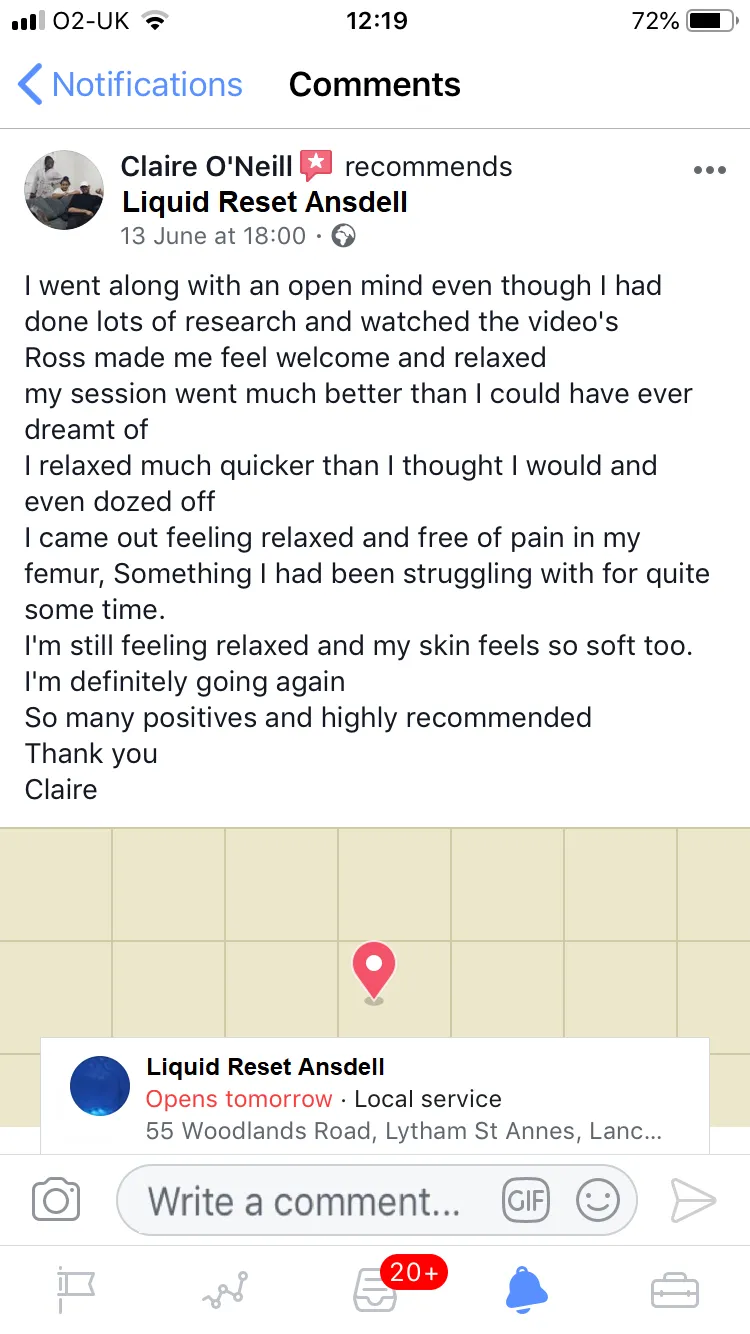The width and height of the screenshot is (750, 1334).
Task: Open the briefcase tools tab
Action: 675,1290
